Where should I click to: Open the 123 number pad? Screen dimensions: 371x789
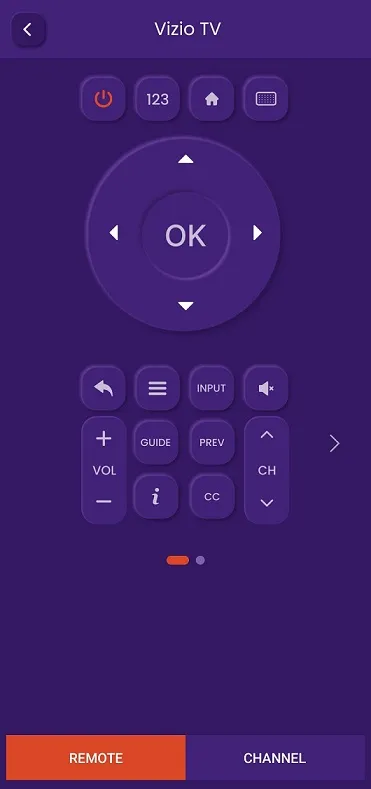[158, 99]
